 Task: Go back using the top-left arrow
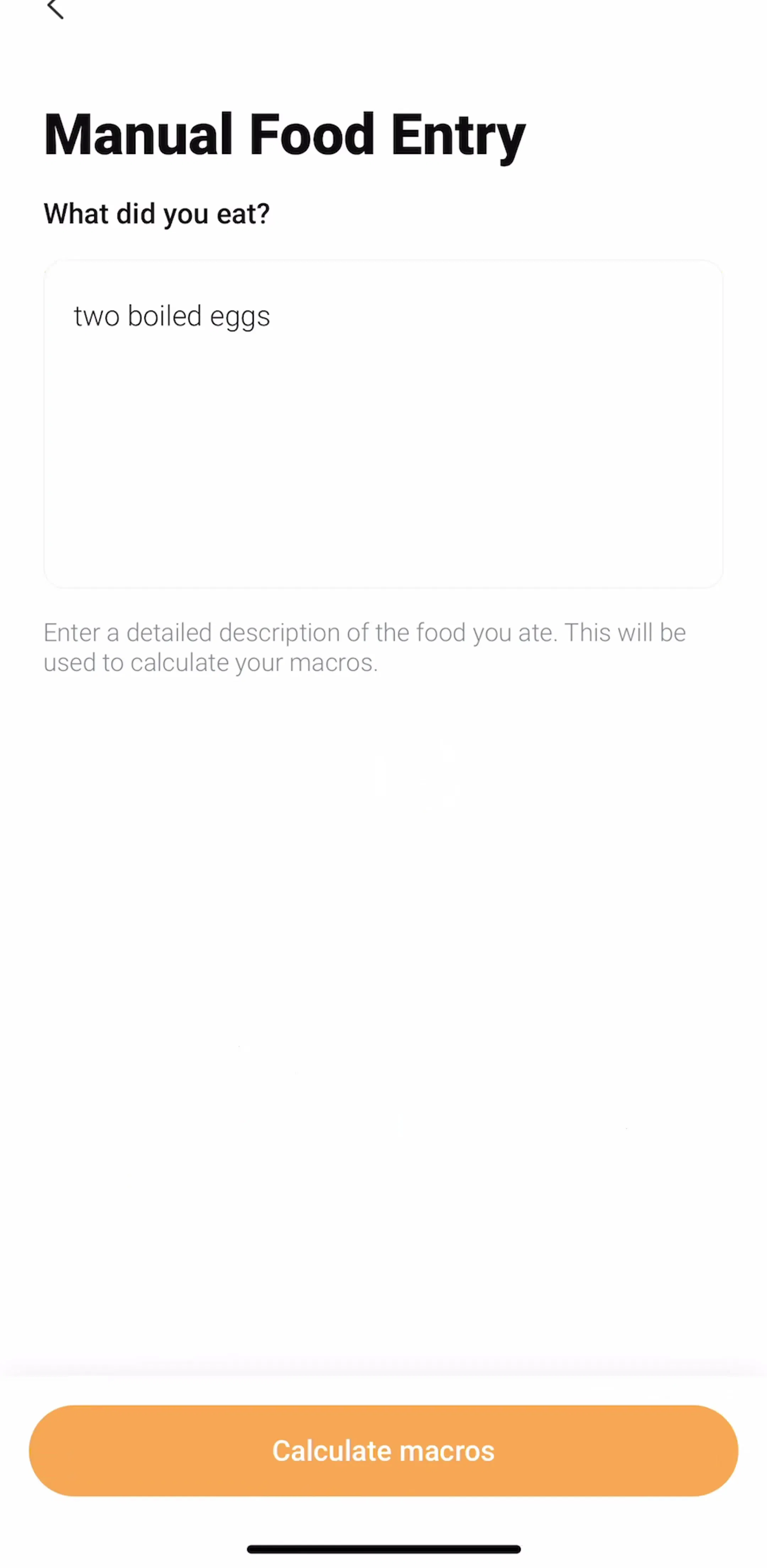pyautogui.click(x=55, y=9)
